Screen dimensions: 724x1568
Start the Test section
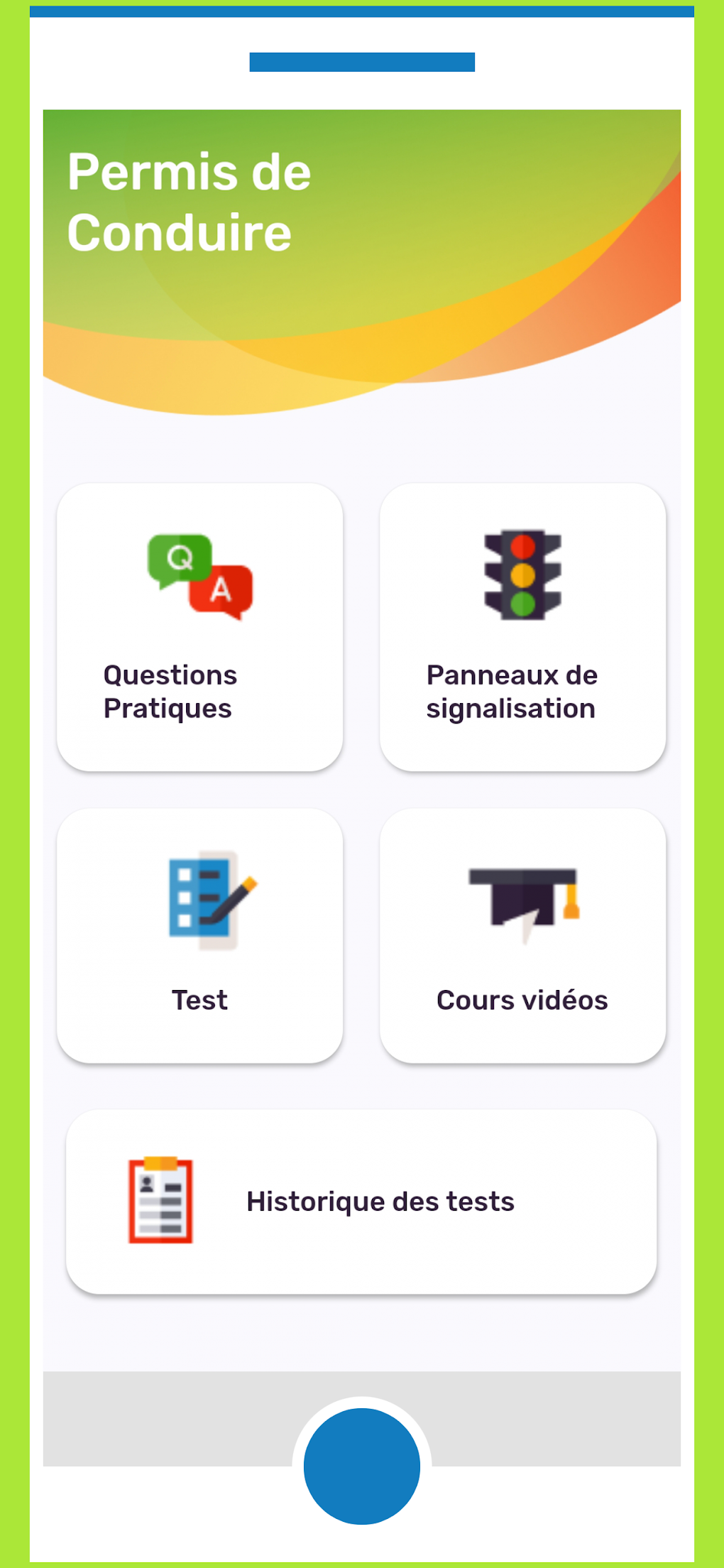click(199, 935)
